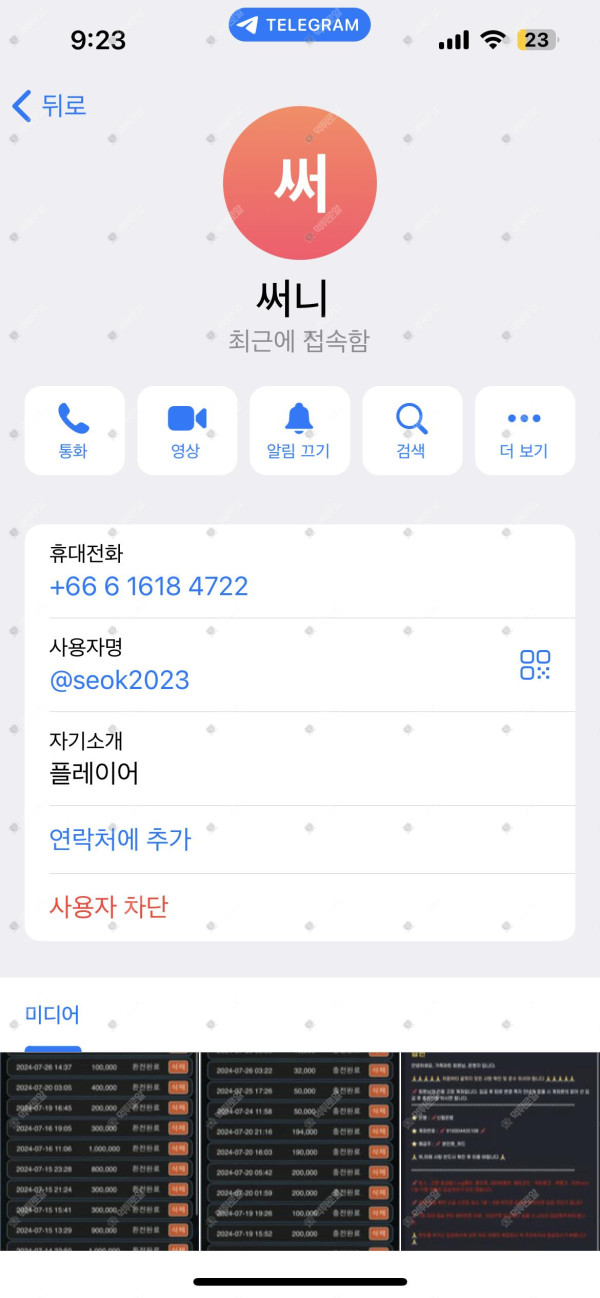600x1298 pixels.
Task: Block this user with 사용자 차단
Action: 109,907
